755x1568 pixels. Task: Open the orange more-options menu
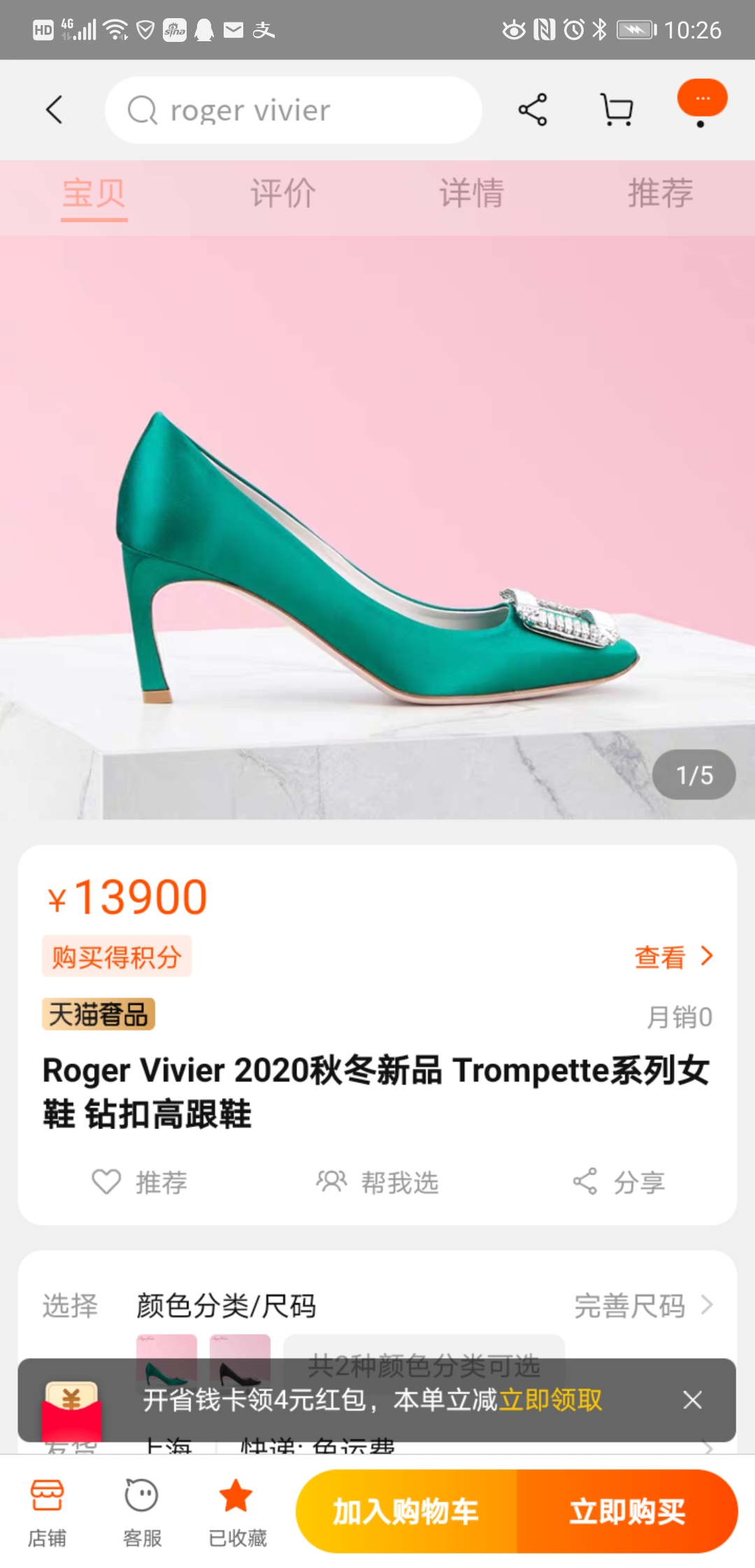coord(702,100)
